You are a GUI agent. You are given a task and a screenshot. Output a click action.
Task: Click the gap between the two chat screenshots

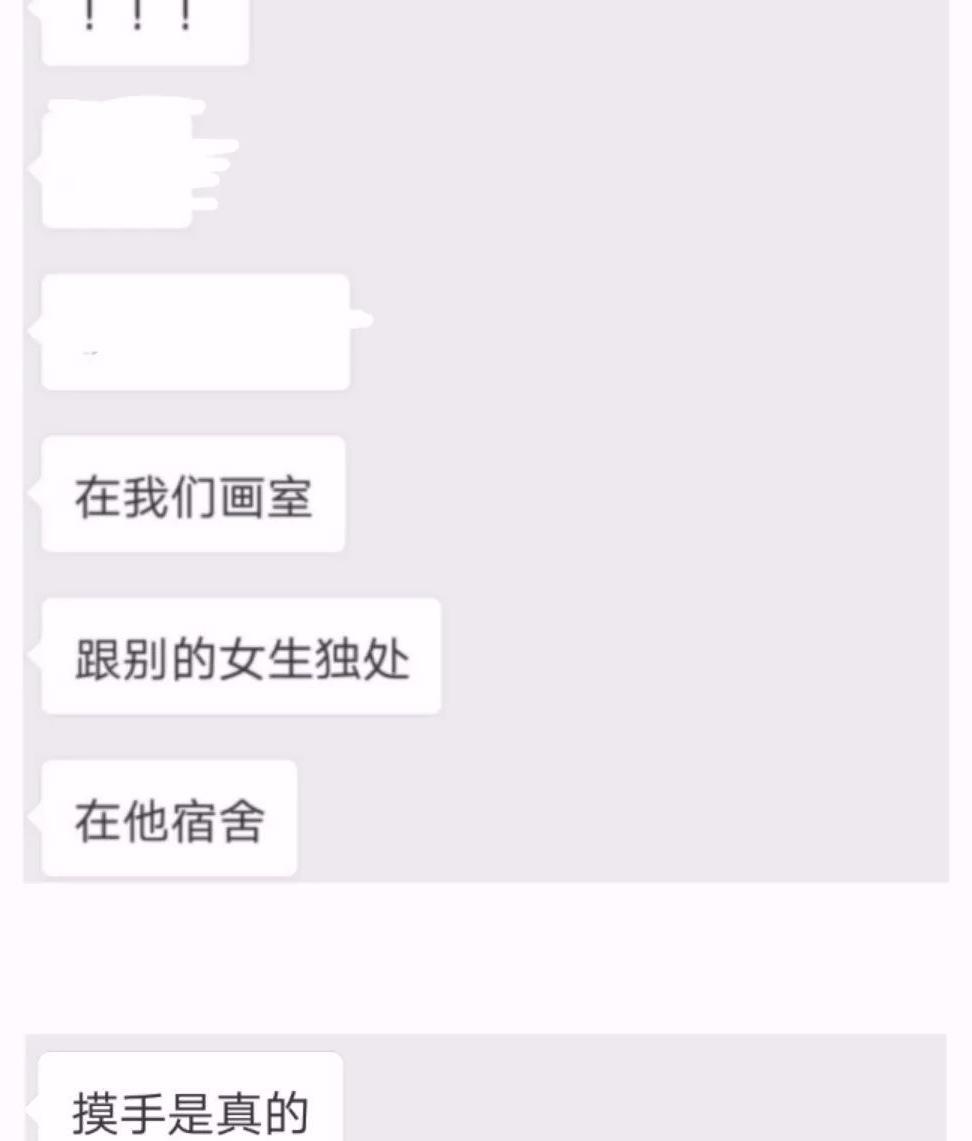[x=486, y=960]
